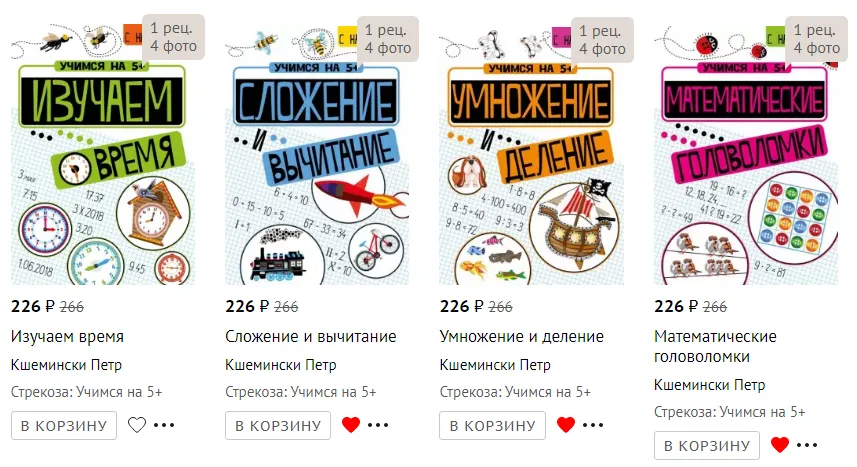Add "Математические головоломки" to the cart

coord(706,445)
